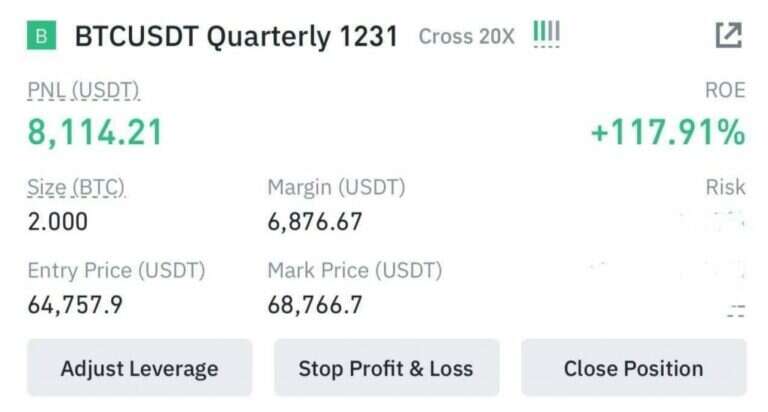Open Stop Profit & Loss settings
Image resolution: width=768 pixels, height=412 pixels.
[386, 368]
